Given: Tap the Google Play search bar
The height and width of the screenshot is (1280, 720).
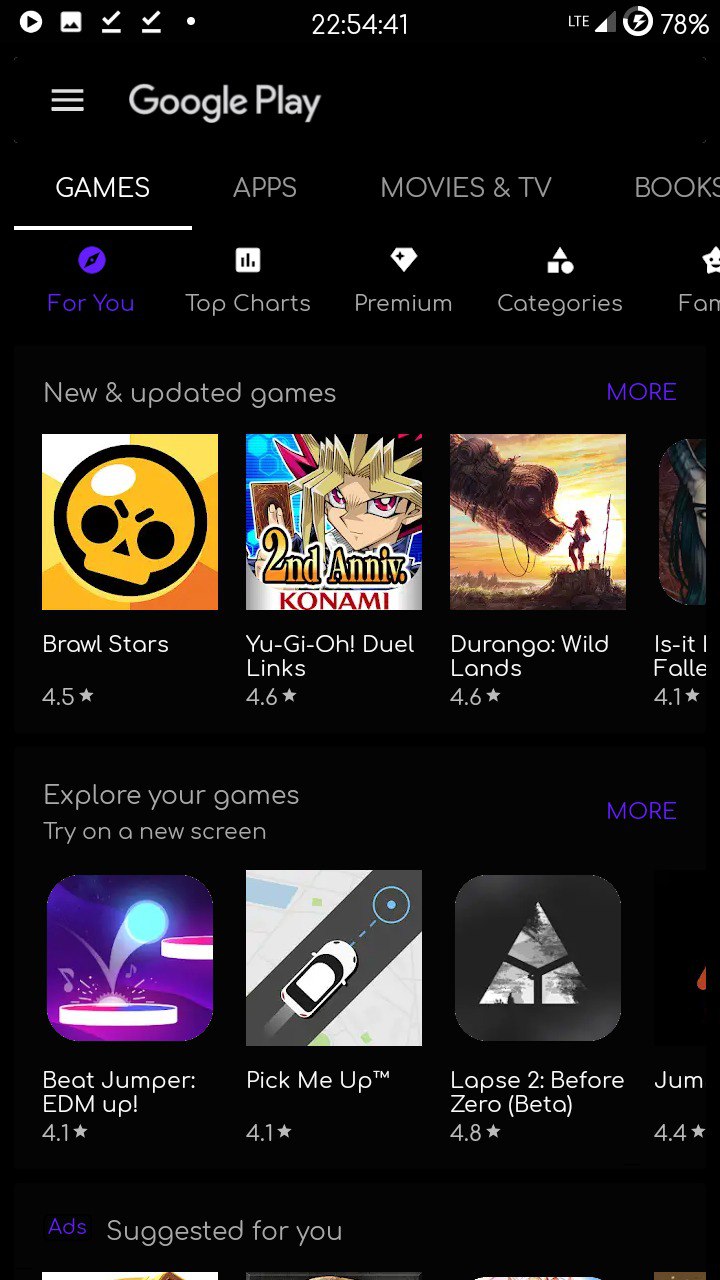Looking at the screenshot, I should [x=400, y=101].
